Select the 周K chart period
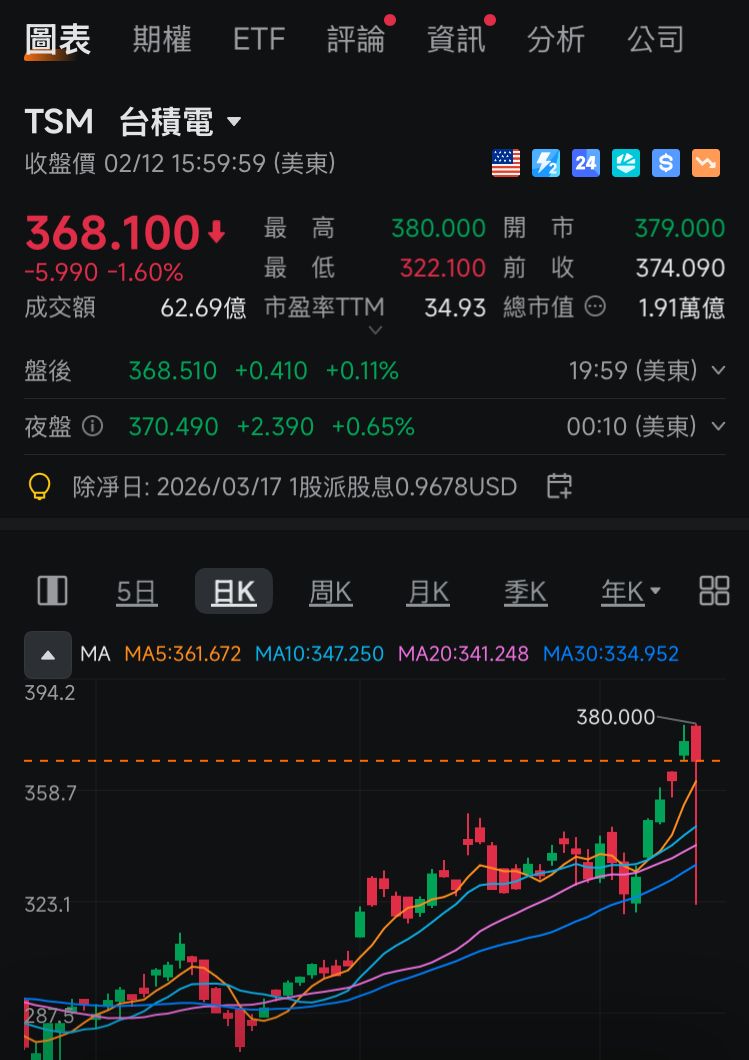The height and width of the screenshot is (1060, 749). tap(330, 592)
